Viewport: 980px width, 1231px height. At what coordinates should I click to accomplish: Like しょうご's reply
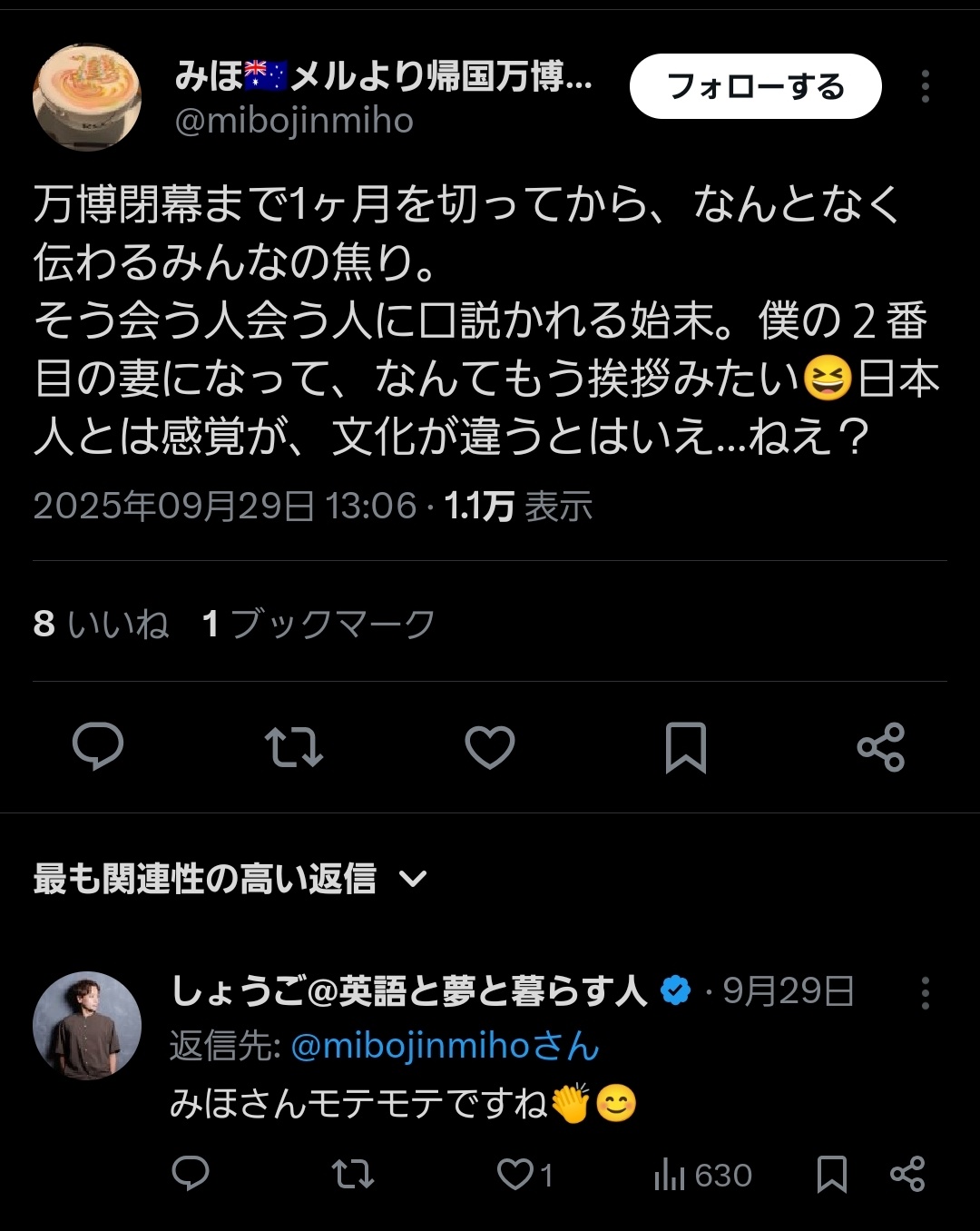[515, 1174]
